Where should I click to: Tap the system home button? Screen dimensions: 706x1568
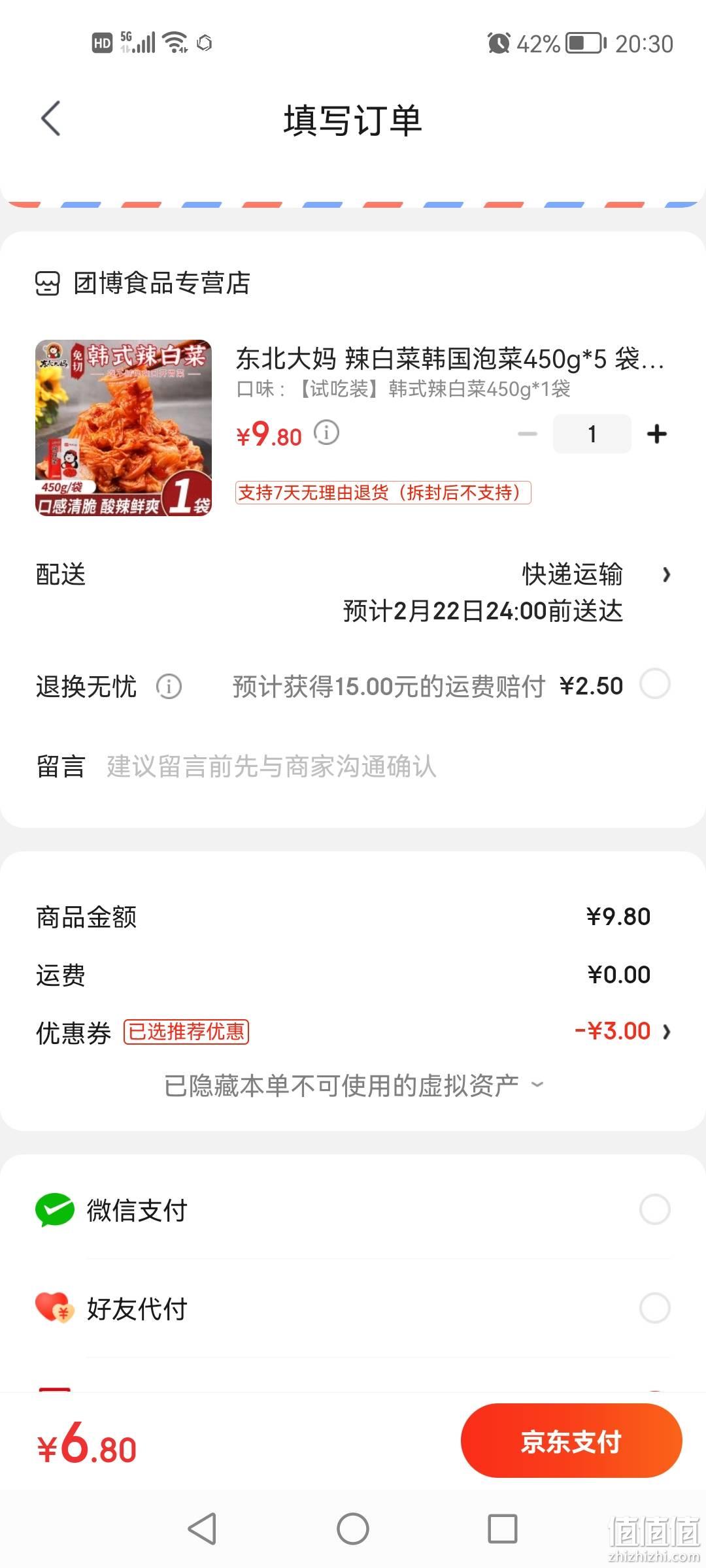click(x=353, y=1529)
